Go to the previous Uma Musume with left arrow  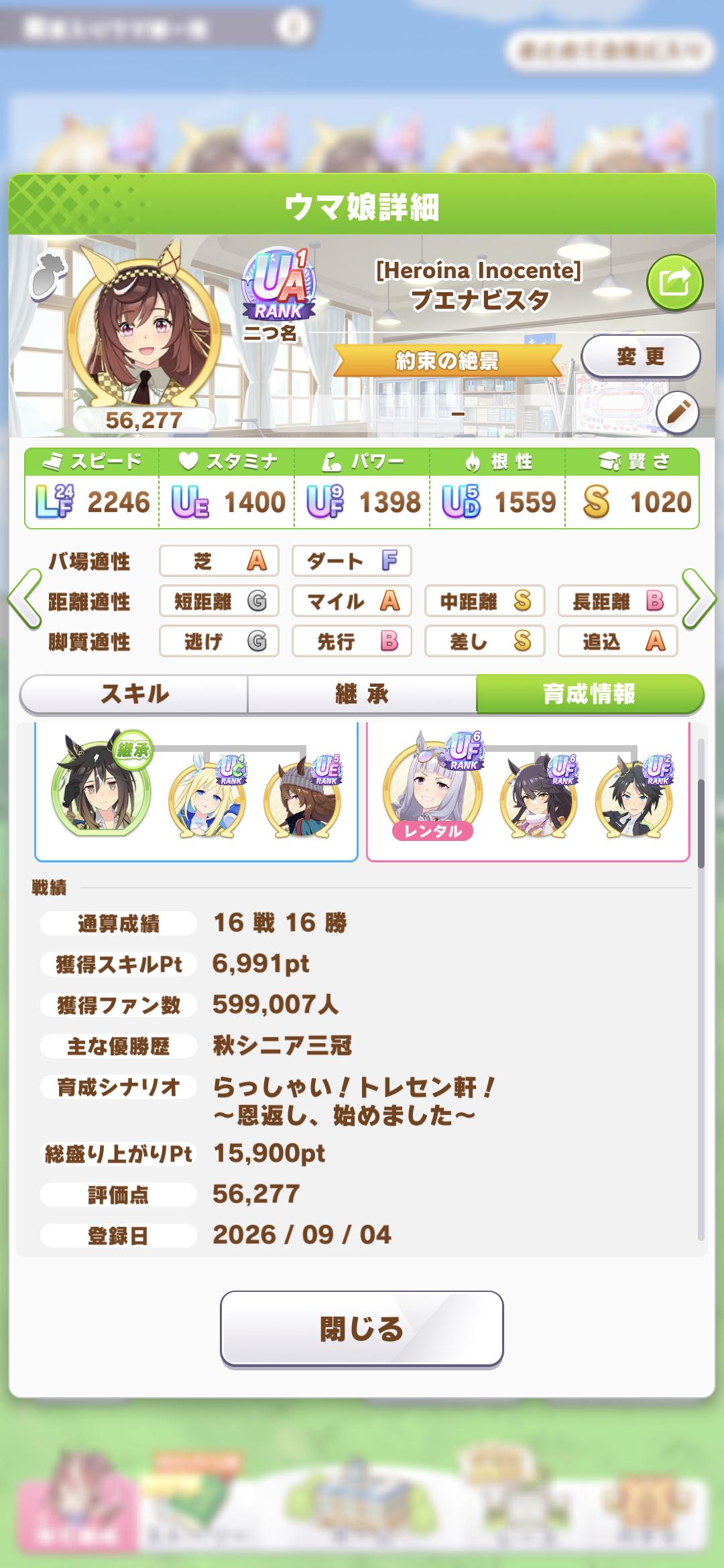[x=25, y=600]
